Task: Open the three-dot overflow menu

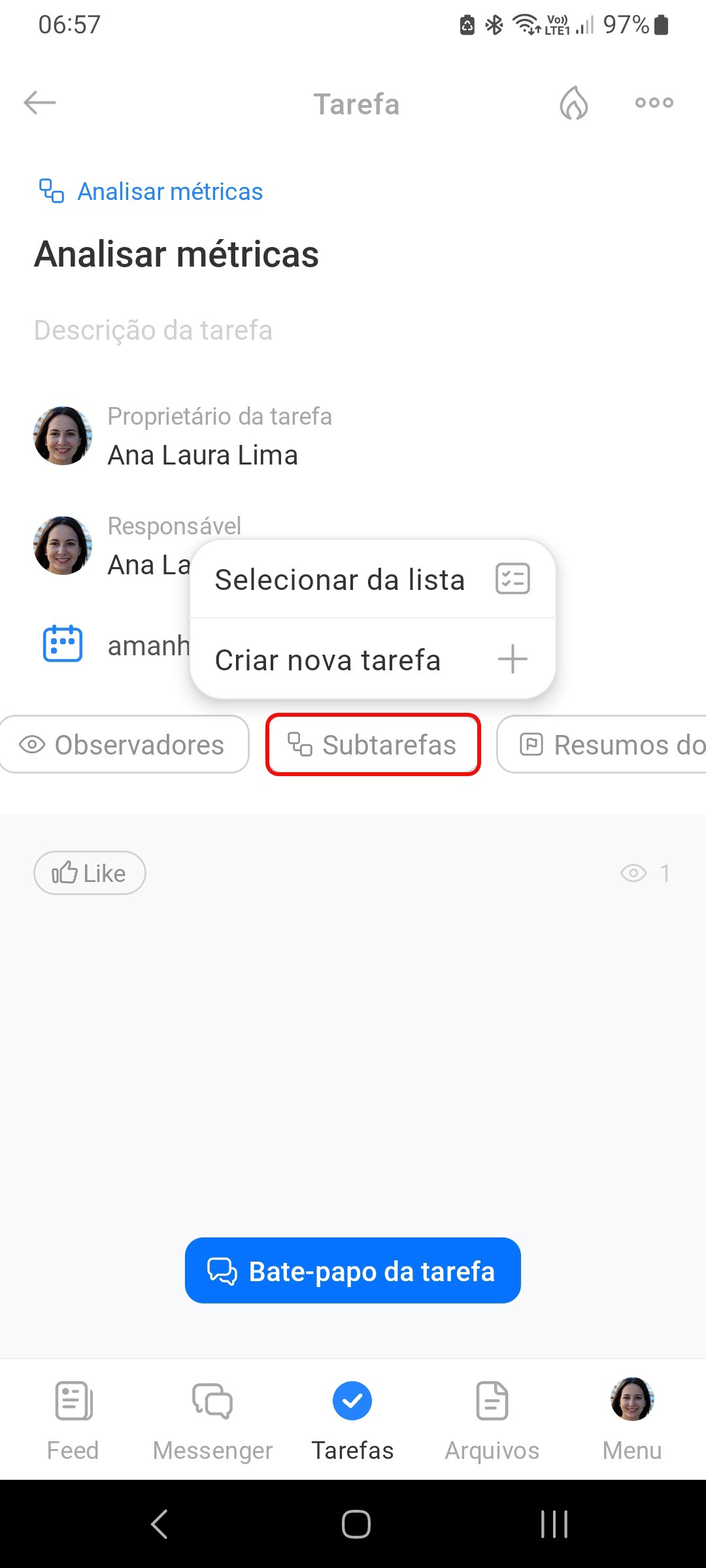Action: [654, 103]
